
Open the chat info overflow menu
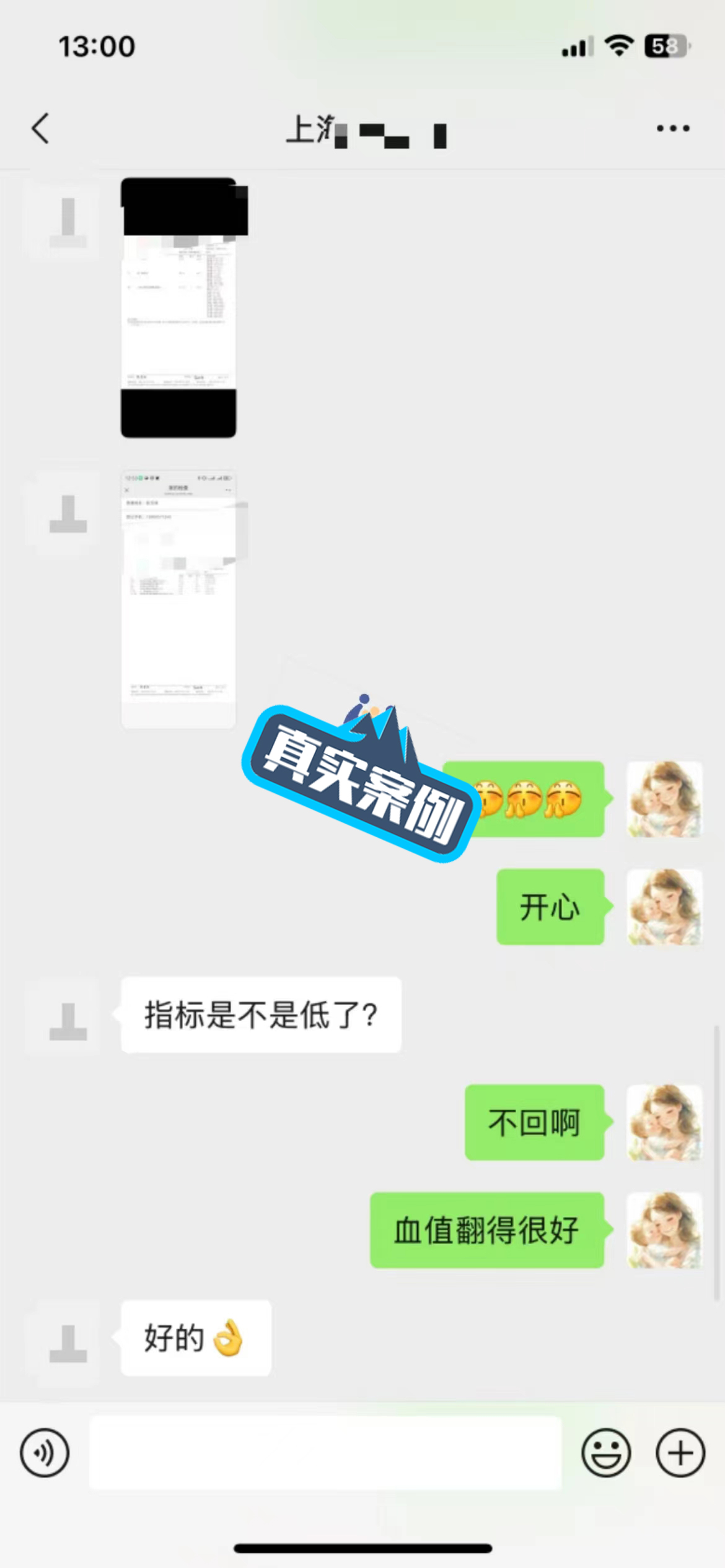(x=673, y=129)
